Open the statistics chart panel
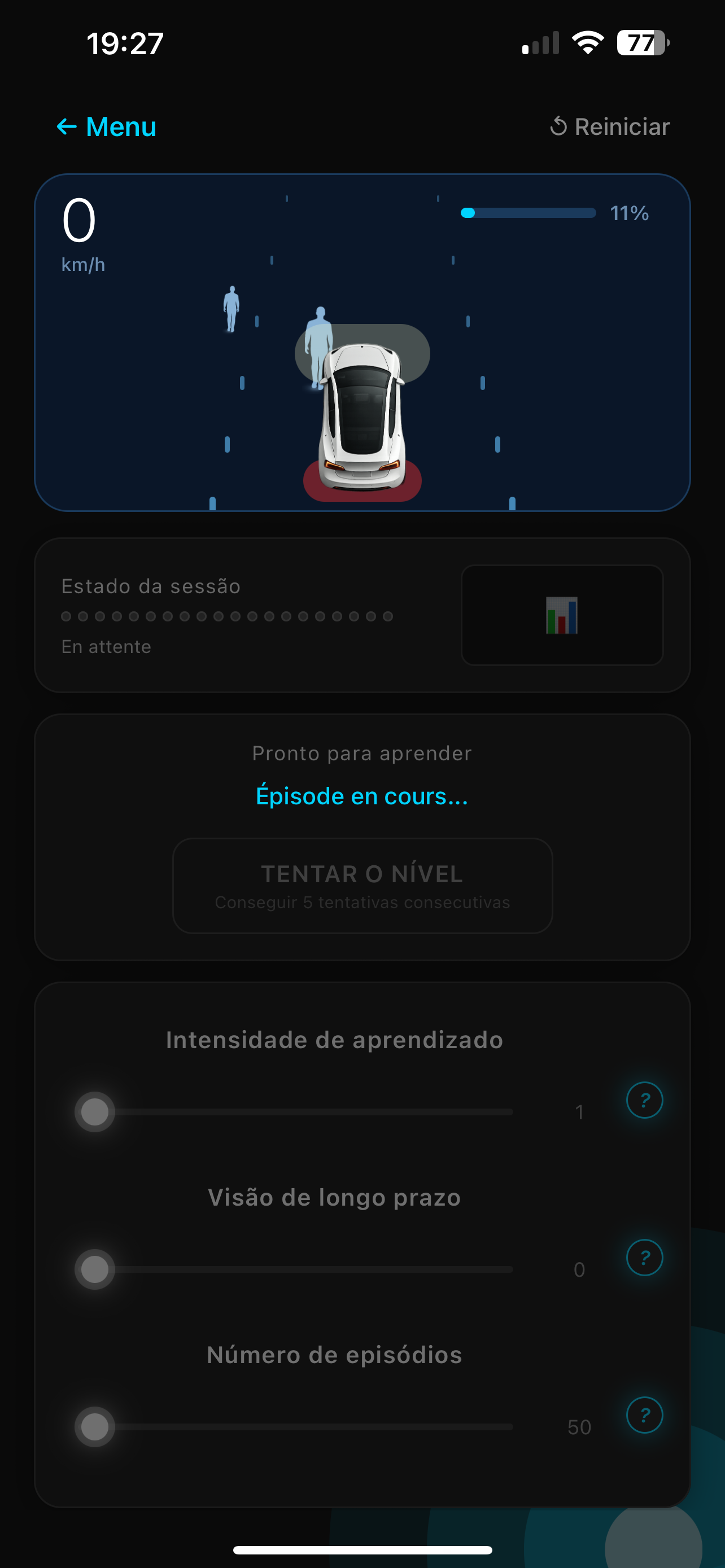This screenshot has width=725, height=1568. tap(561, 615)
